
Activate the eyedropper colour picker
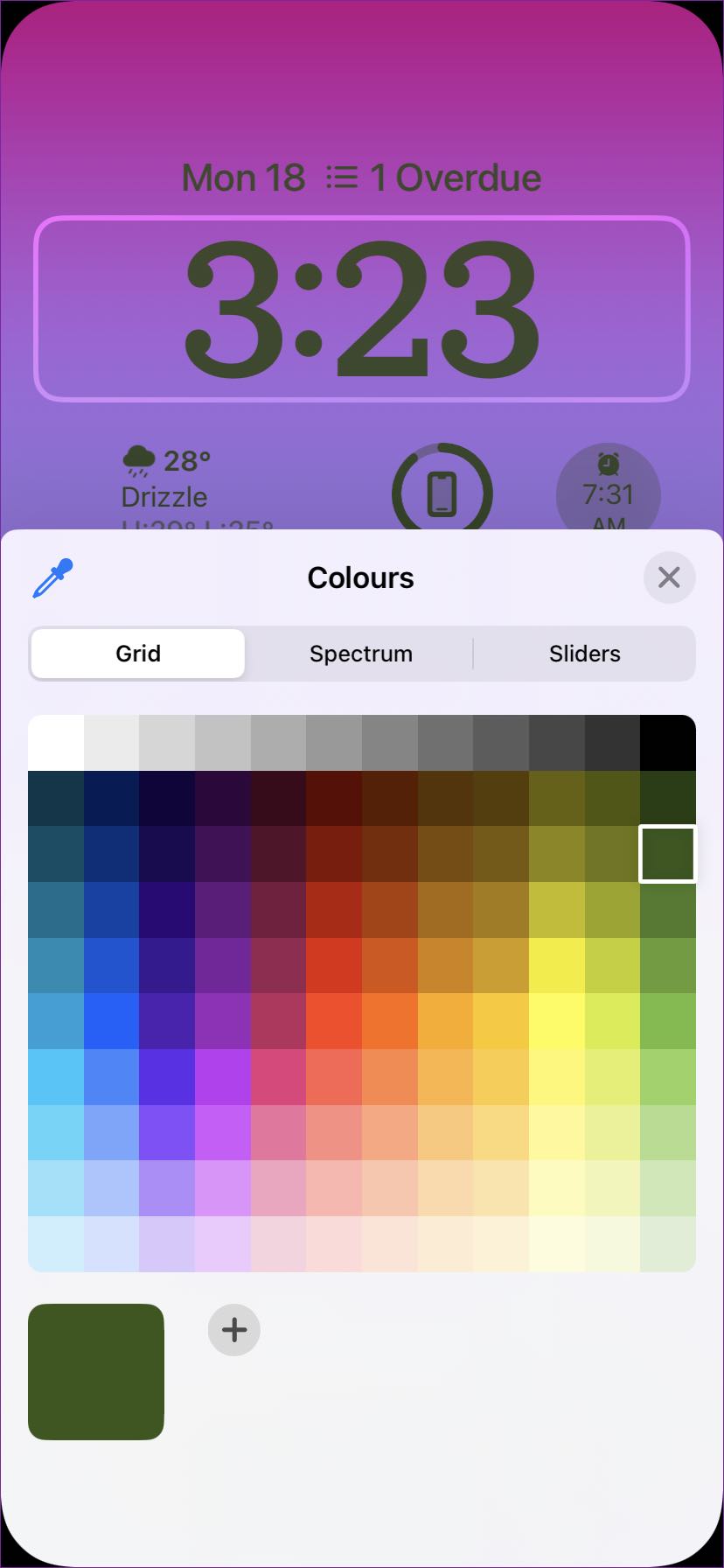click(x=52, y=578)
